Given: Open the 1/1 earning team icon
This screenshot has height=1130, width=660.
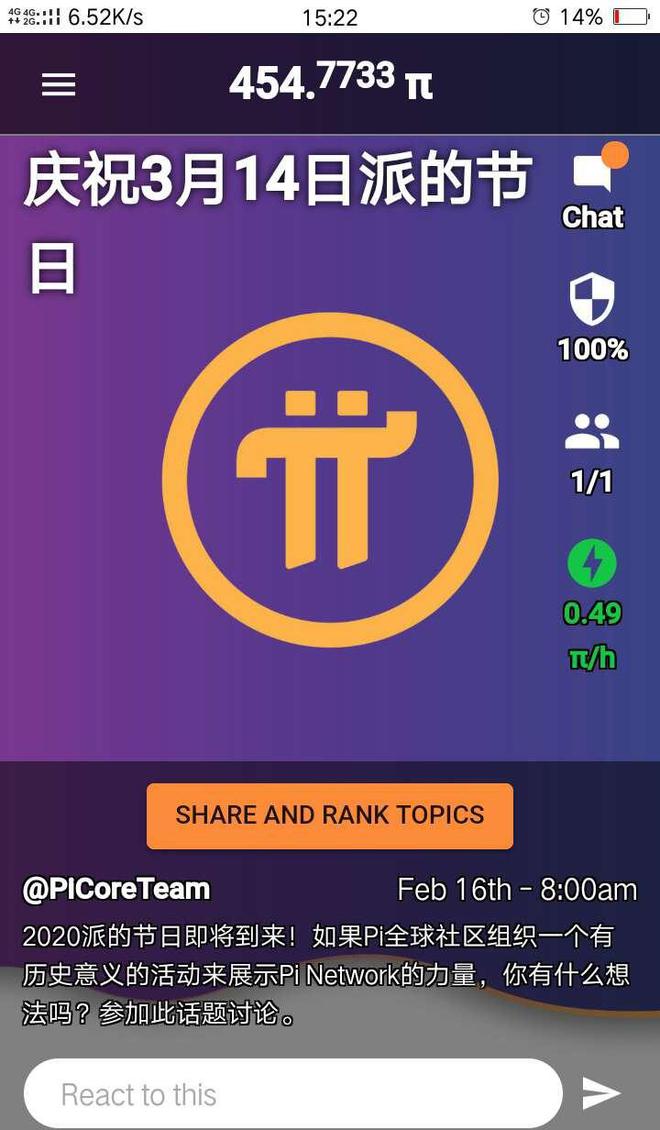Looking at the screenshot, I should [x=591, y=433].
